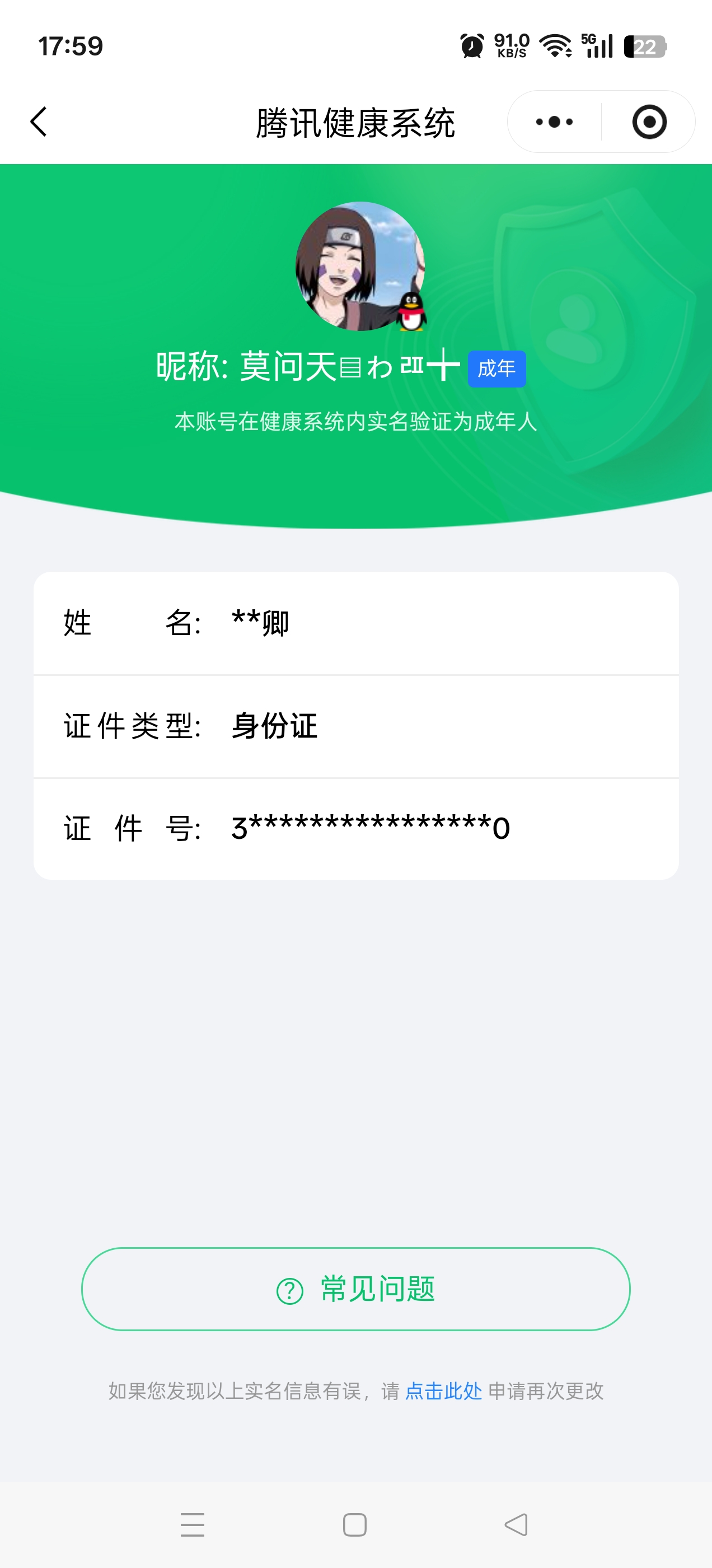Viewport: 712px width, 1568px height.
Task: Tap 点击此处 link to change real-name info
Action: pos(443,1391)
